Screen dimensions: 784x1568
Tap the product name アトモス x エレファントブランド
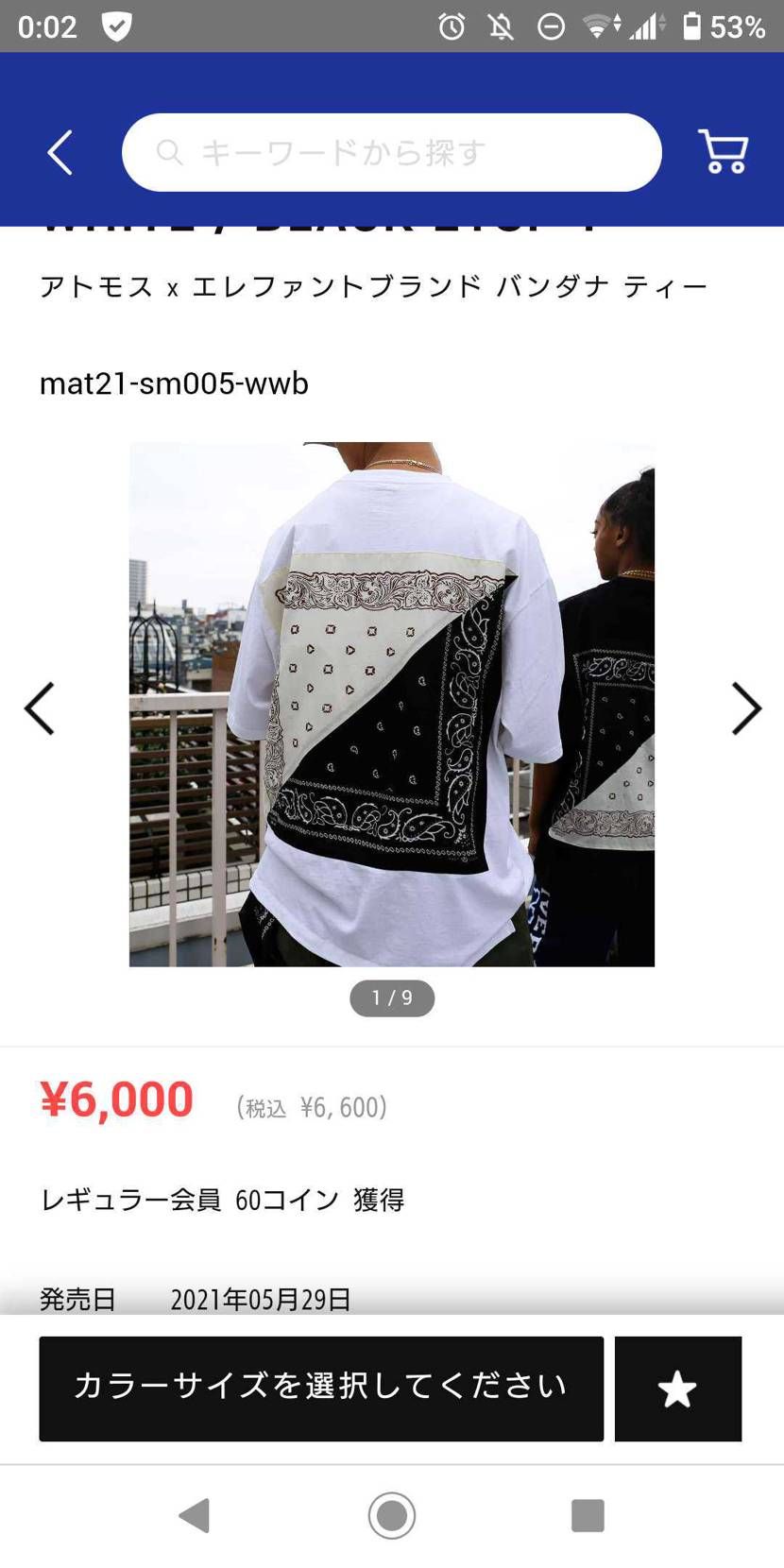pos(373,284)
